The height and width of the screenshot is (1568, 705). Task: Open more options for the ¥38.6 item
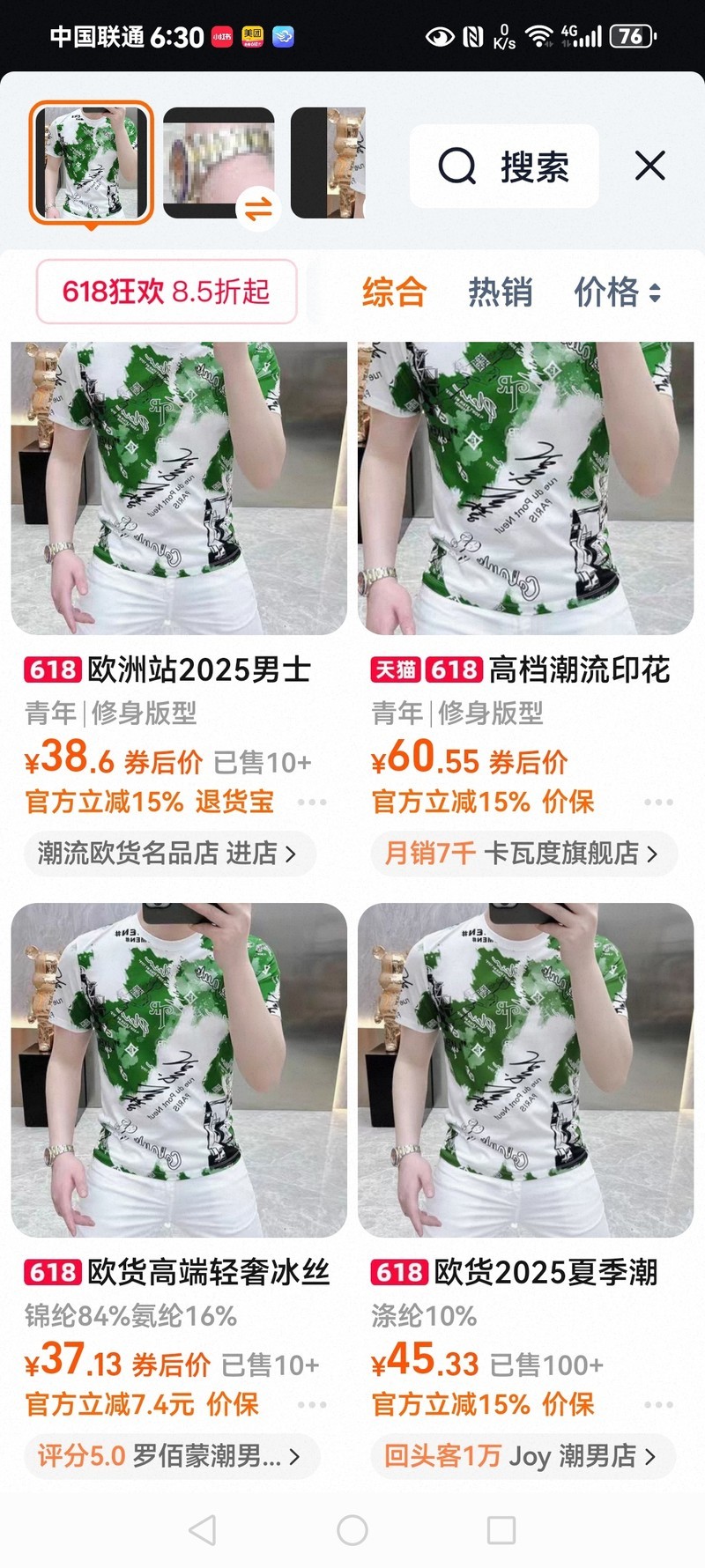[x=312, y=802]
